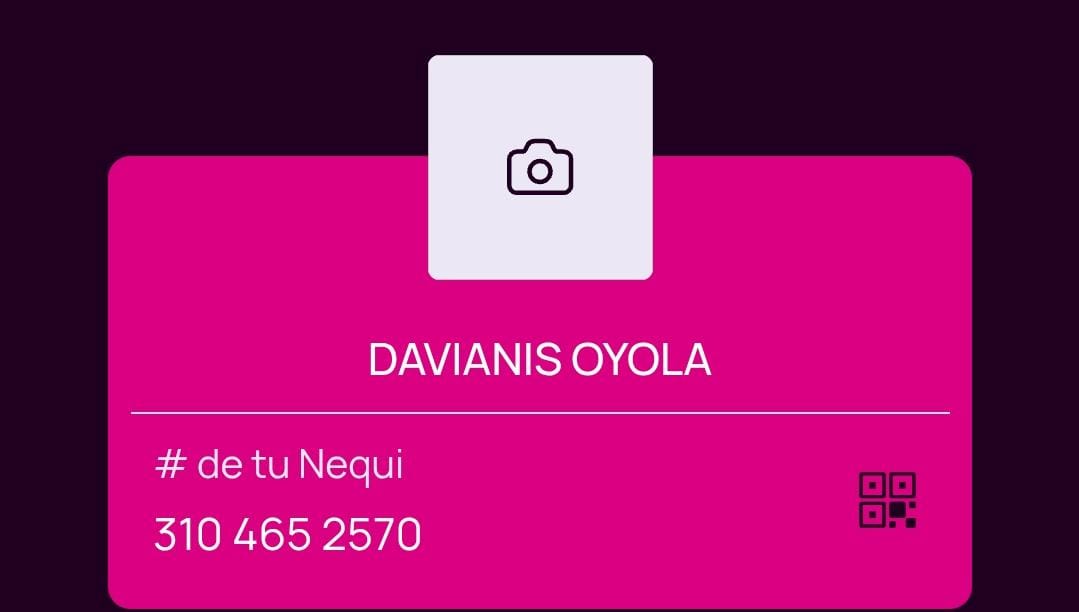Tap the camera icon to add profile photo

tap(540, 167)
